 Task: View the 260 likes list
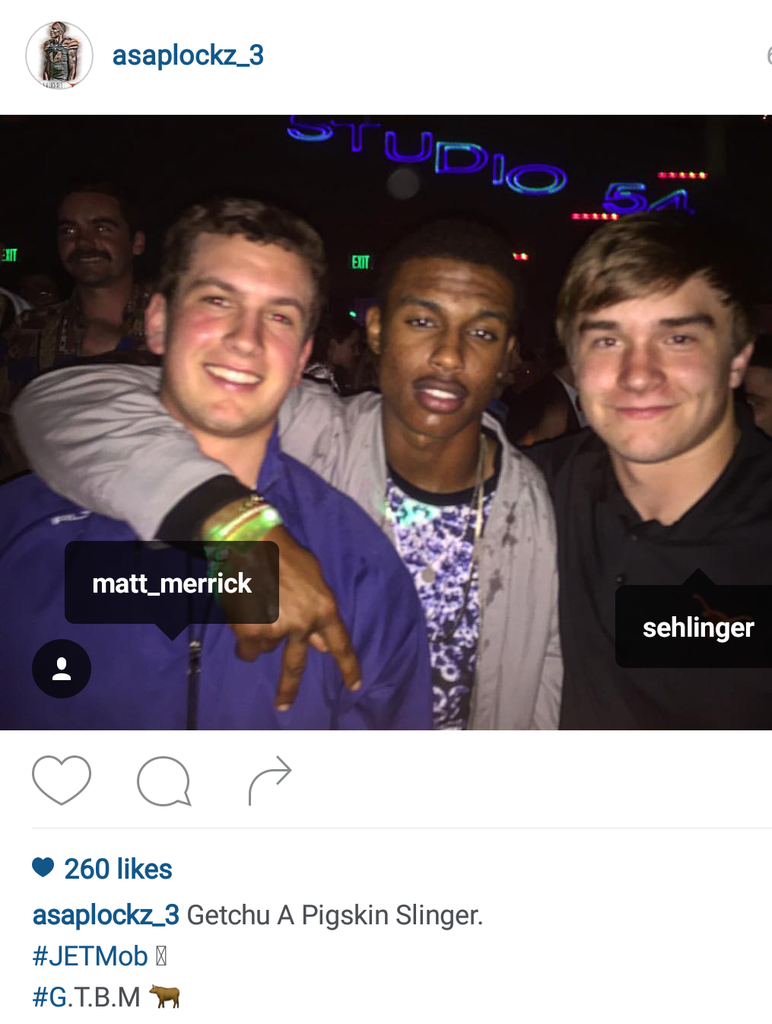tap(117, 869)
